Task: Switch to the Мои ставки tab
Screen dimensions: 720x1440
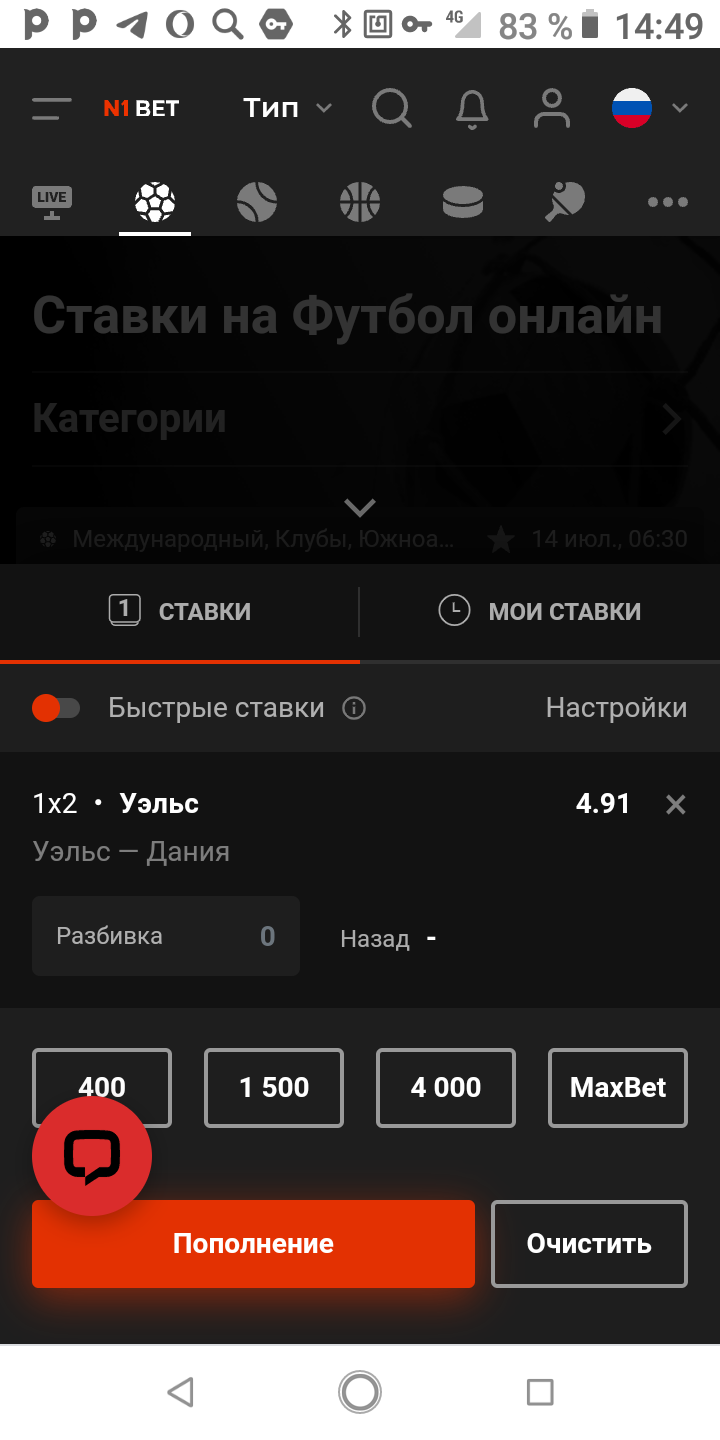Action: 540,611
